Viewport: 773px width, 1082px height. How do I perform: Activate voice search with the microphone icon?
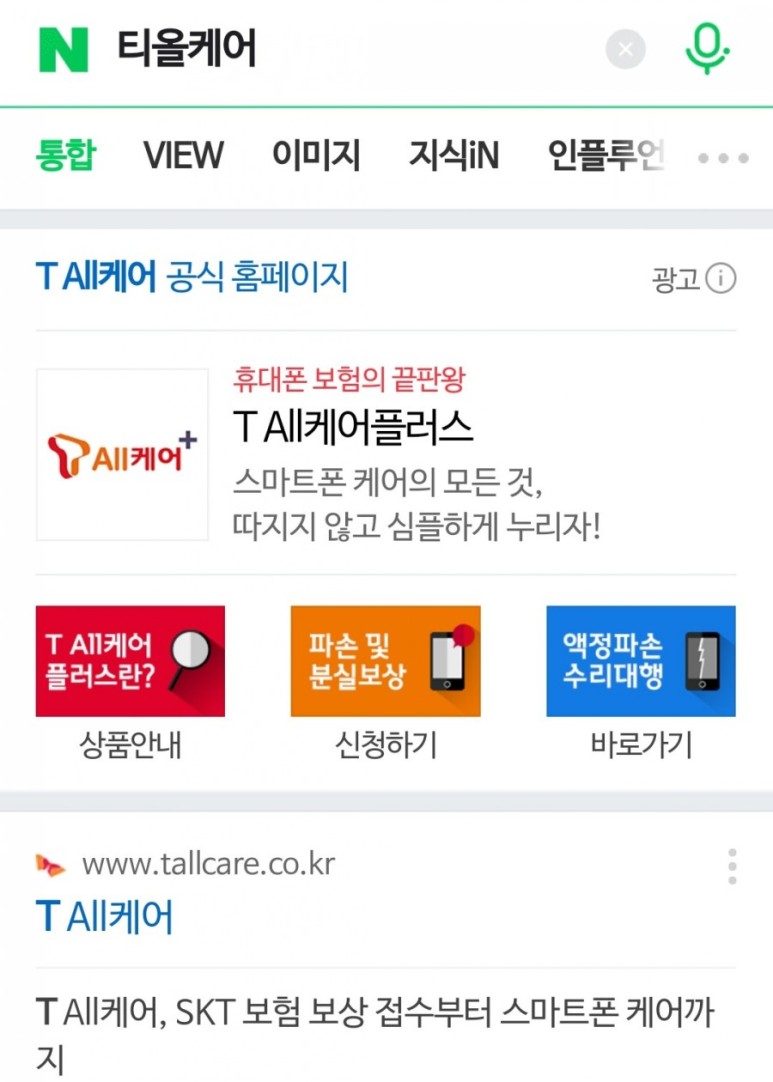(710, 47)
